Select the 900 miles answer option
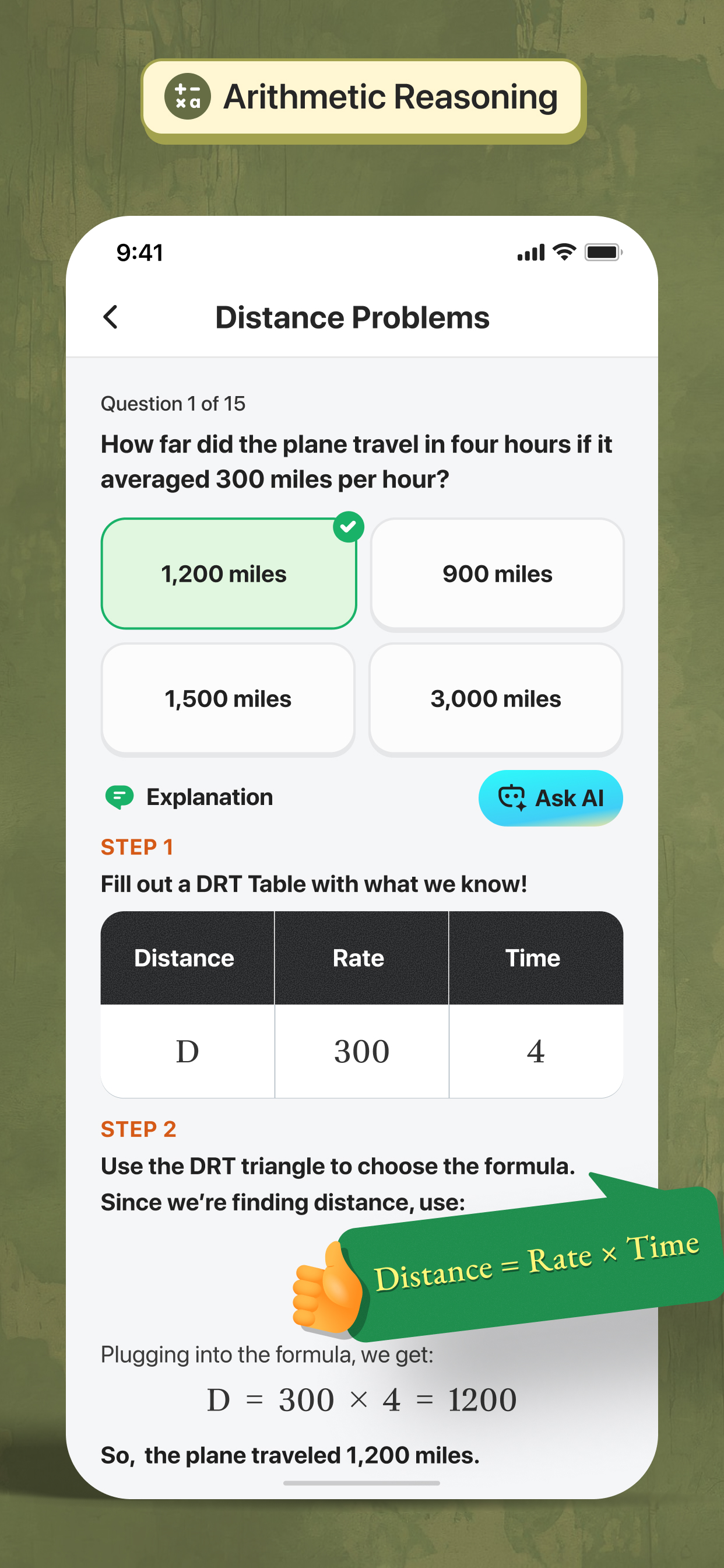 pos(497,573)
